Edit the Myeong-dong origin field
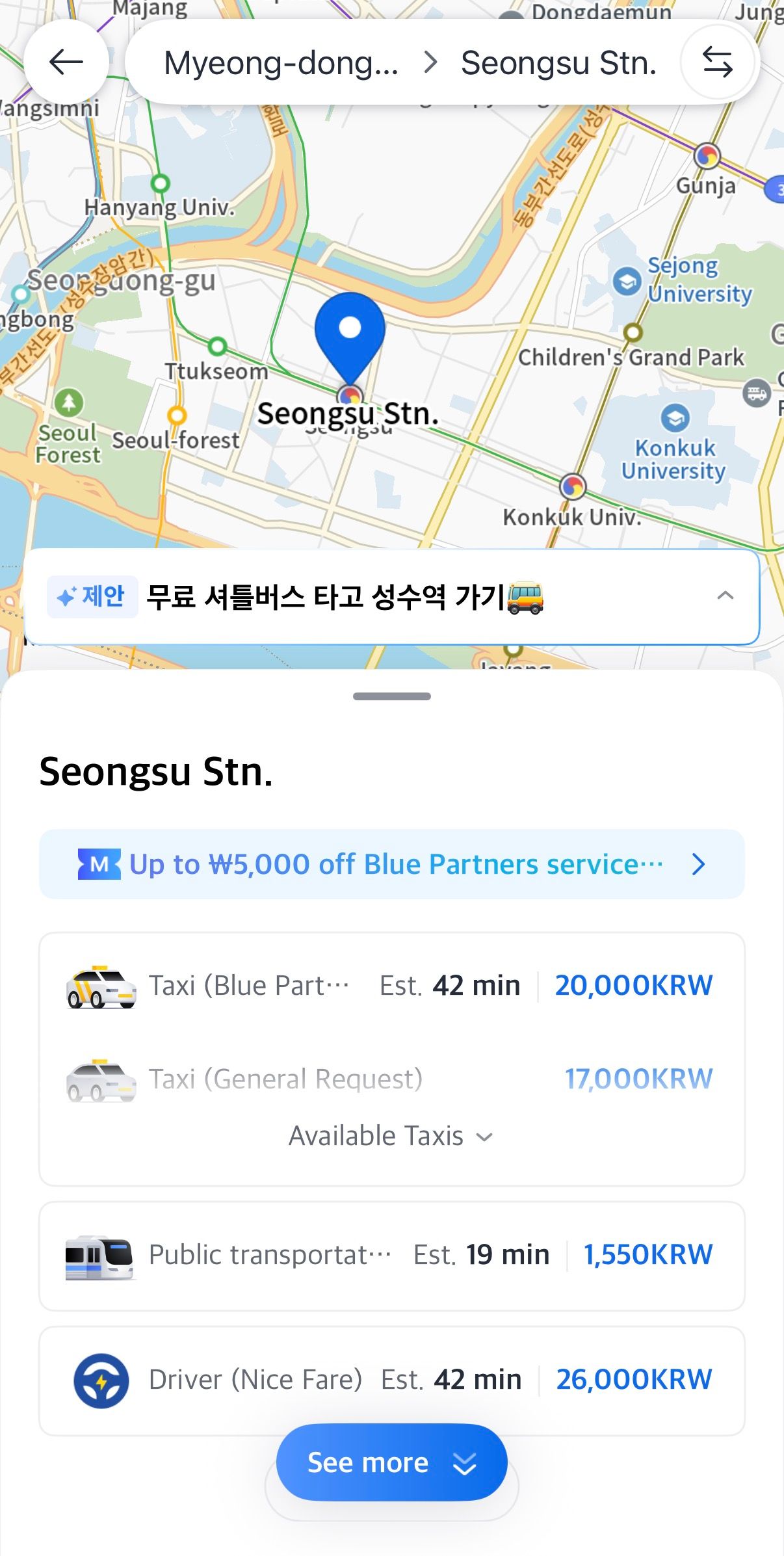 click(x=281, y=63)
